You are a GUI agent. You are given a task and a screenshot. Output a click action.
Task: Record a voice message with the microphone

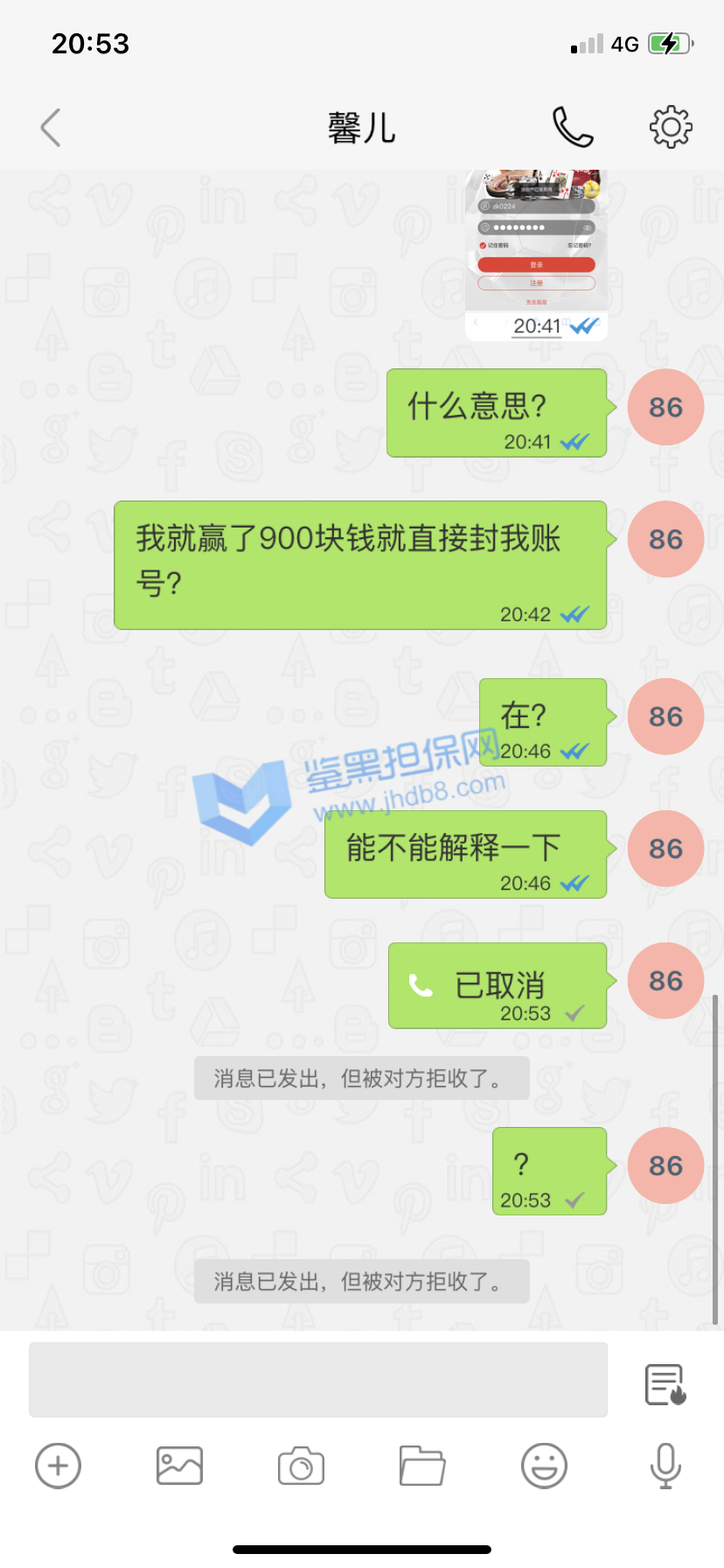coord(665,1466)
